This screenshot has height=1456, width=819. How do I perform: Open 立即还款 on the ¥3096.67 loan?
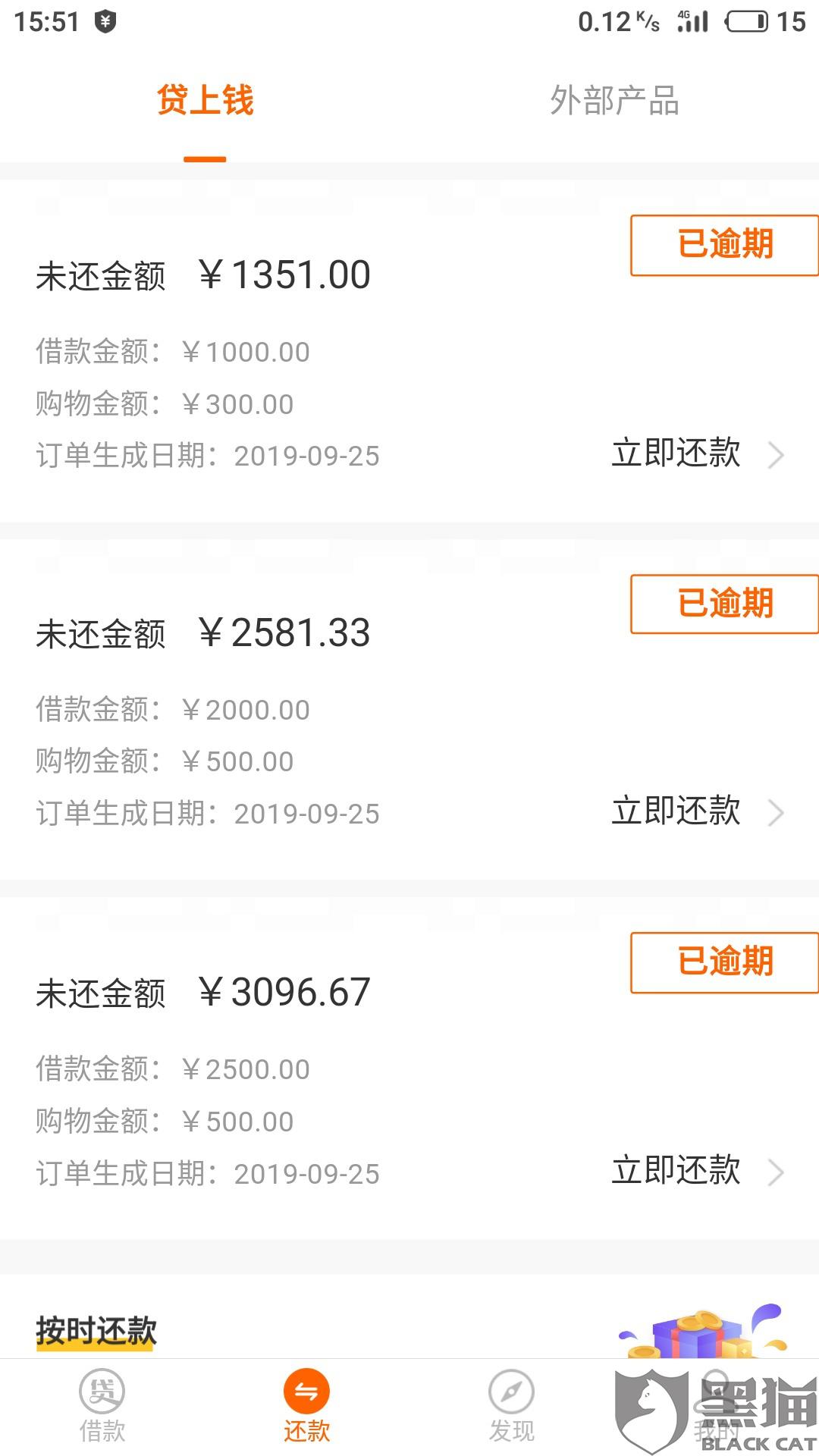698,1171
